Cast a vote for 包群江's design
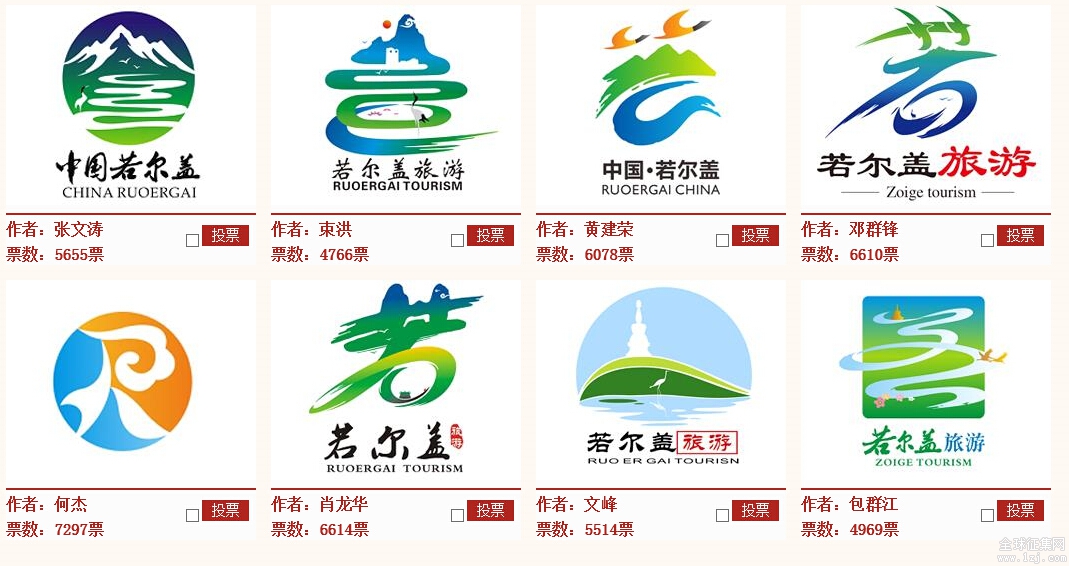The image size is (1069, 566). pyautogui.click(x=1020, y=511)
